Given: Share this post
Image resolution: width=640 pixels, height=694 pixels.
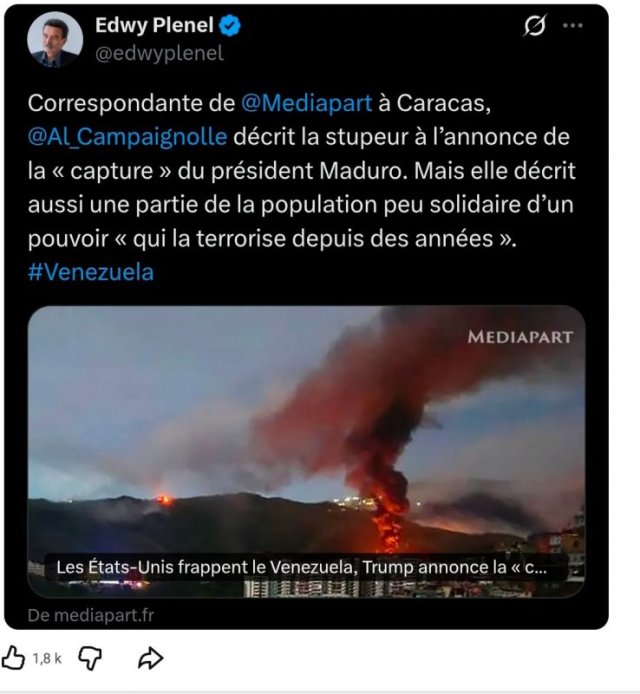Looking at the screenshot, I should 151,657.
